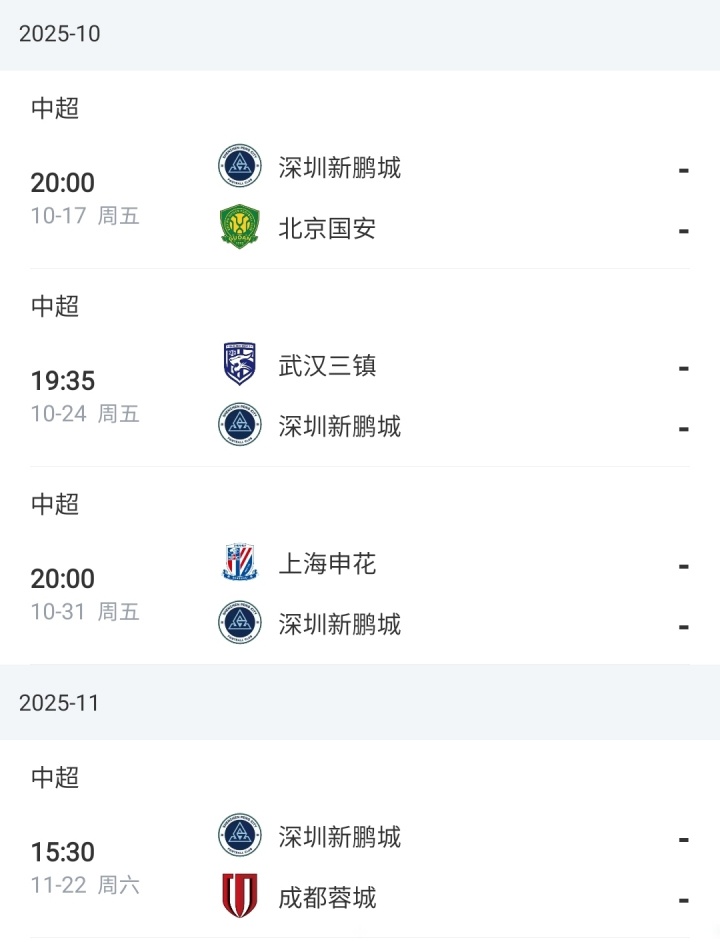Open the 10-31 match against 上海申花
720x942 pixels.
[360, 594]
